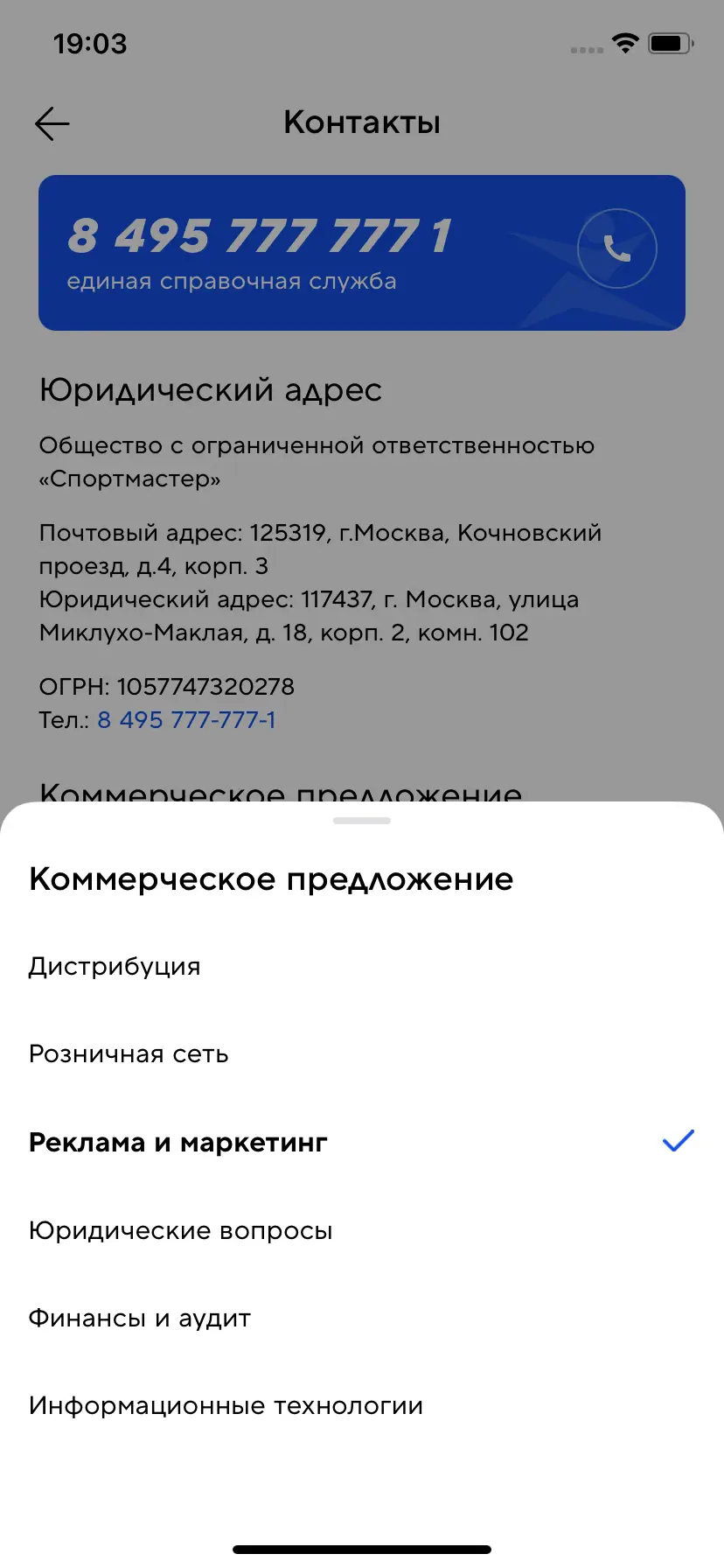Select the Дистрибуция option

(115, 967)
